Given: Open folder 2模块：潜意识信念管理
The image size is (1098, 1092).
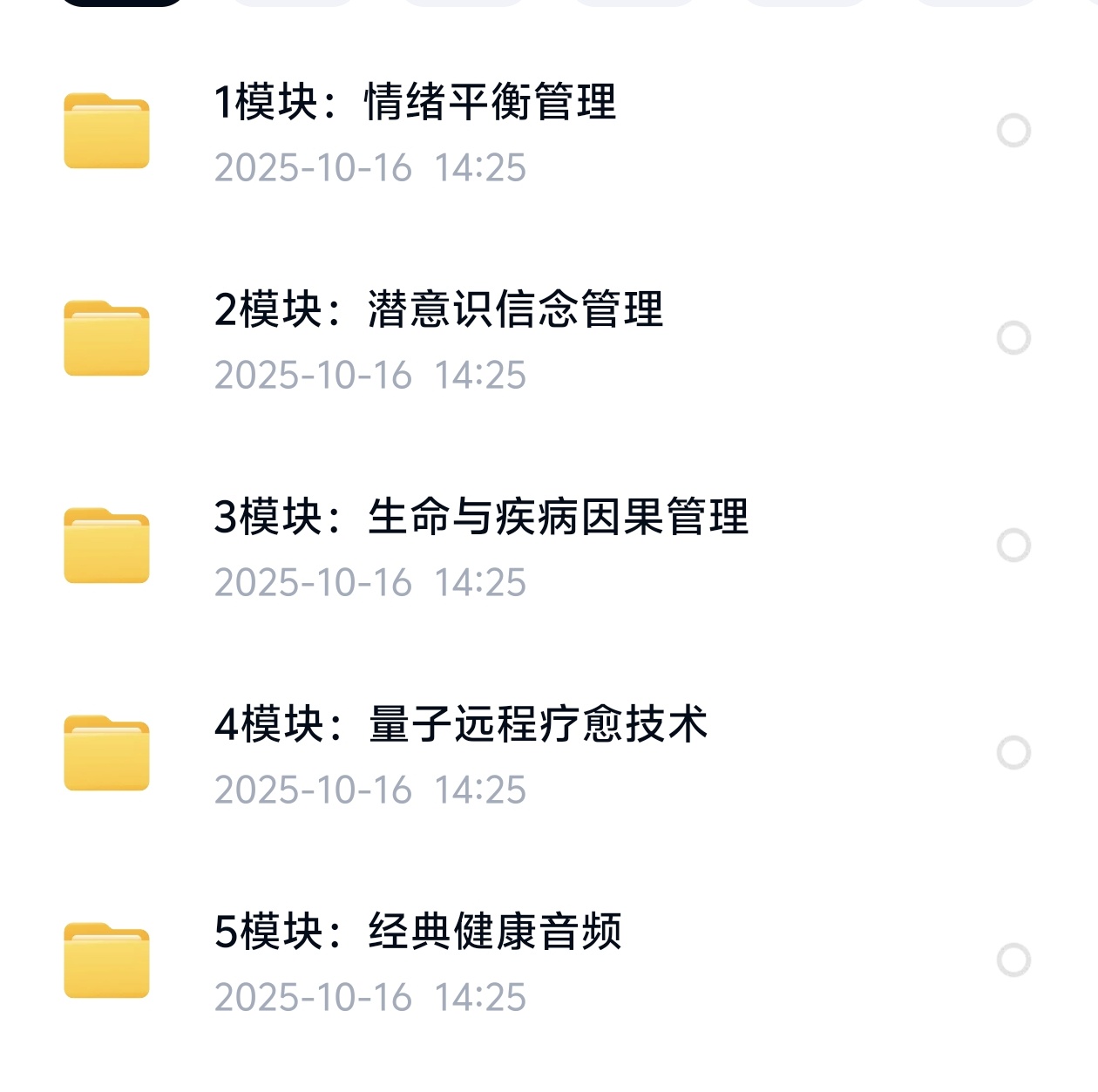Looking at the screenshot, I should pyautogui.click(x=438, y=310).
